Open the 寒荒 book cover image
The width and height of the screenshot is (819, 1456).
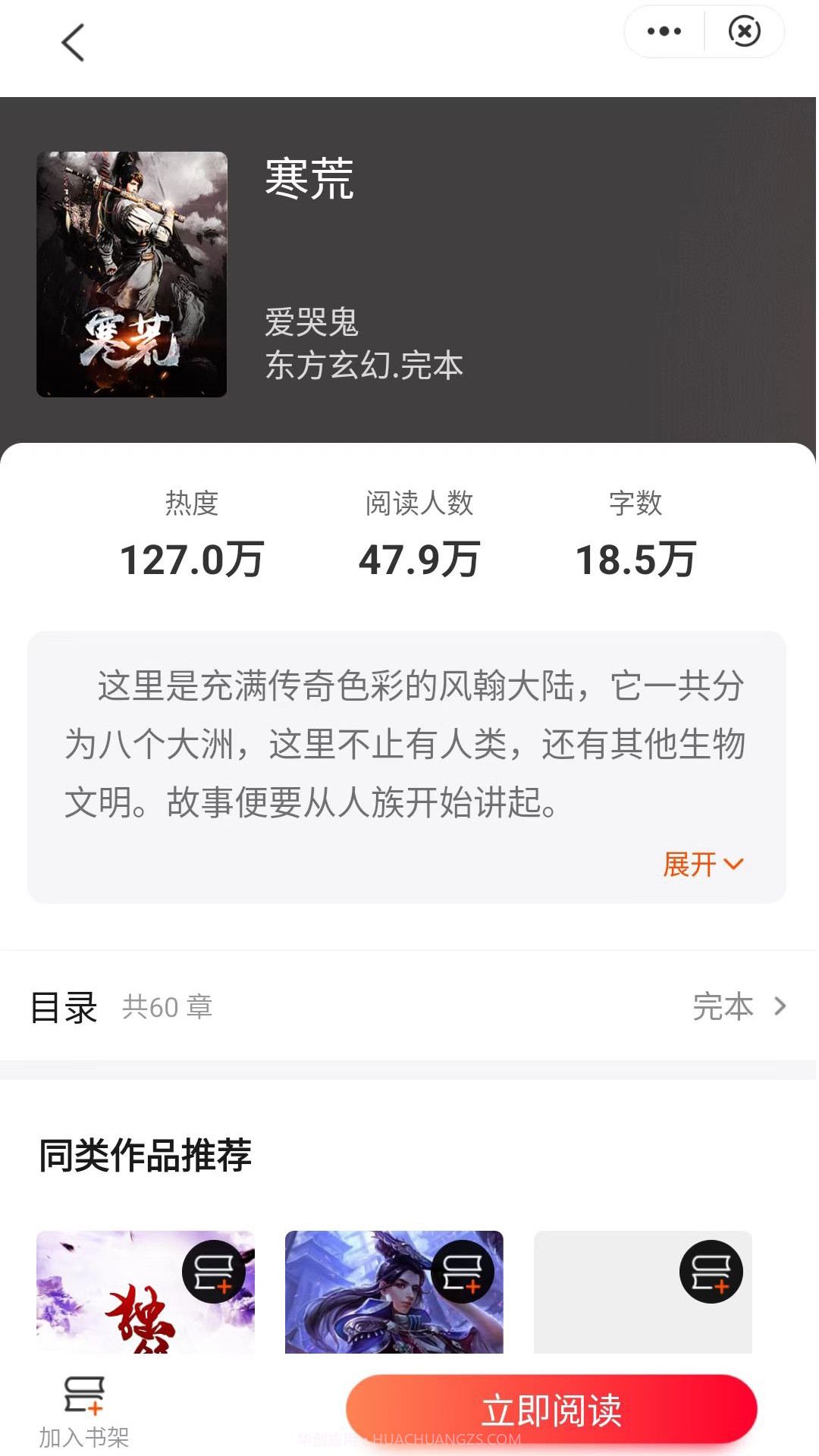[x=131, y=273]
